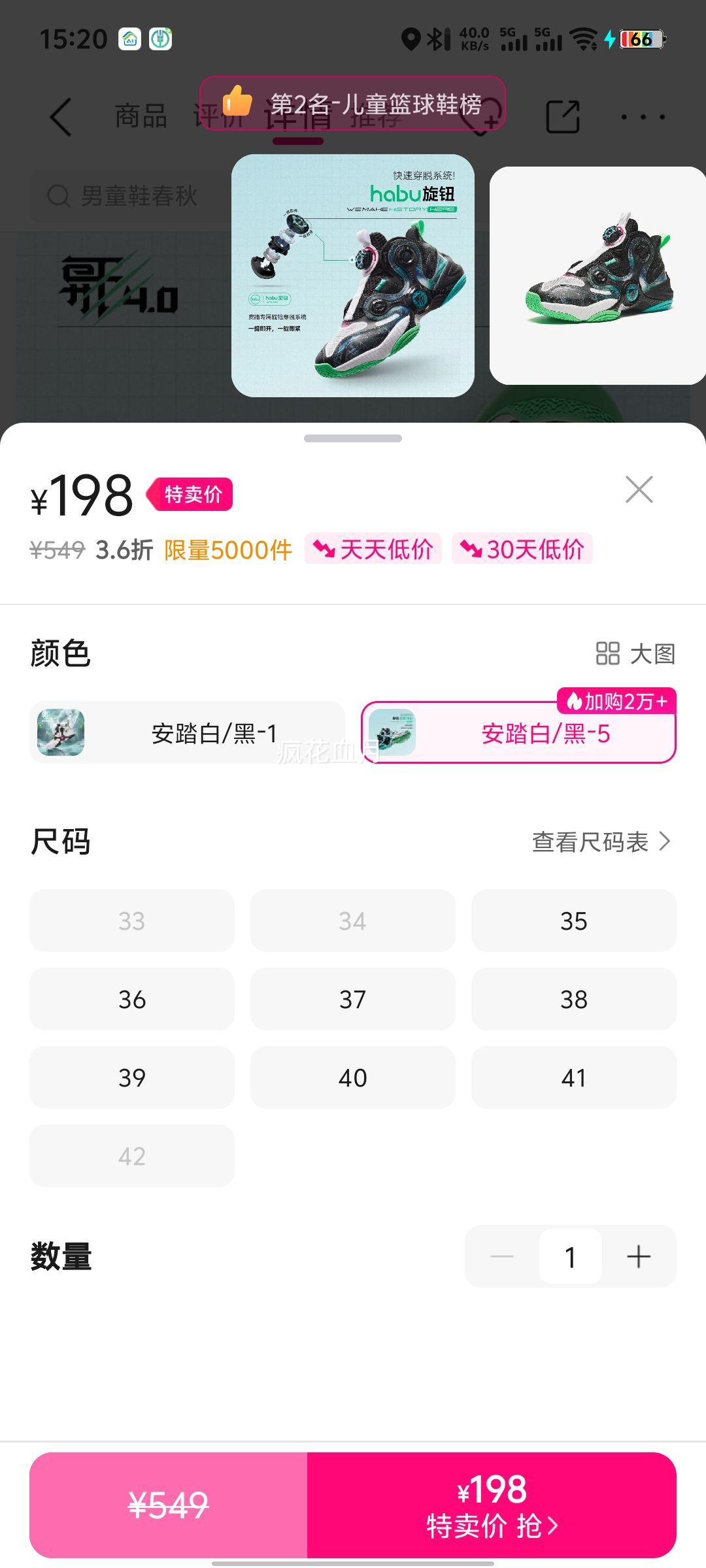Decrease quantity with minus control
706x1568 pixels.
pyautogui.click(x=503, y=1256)
